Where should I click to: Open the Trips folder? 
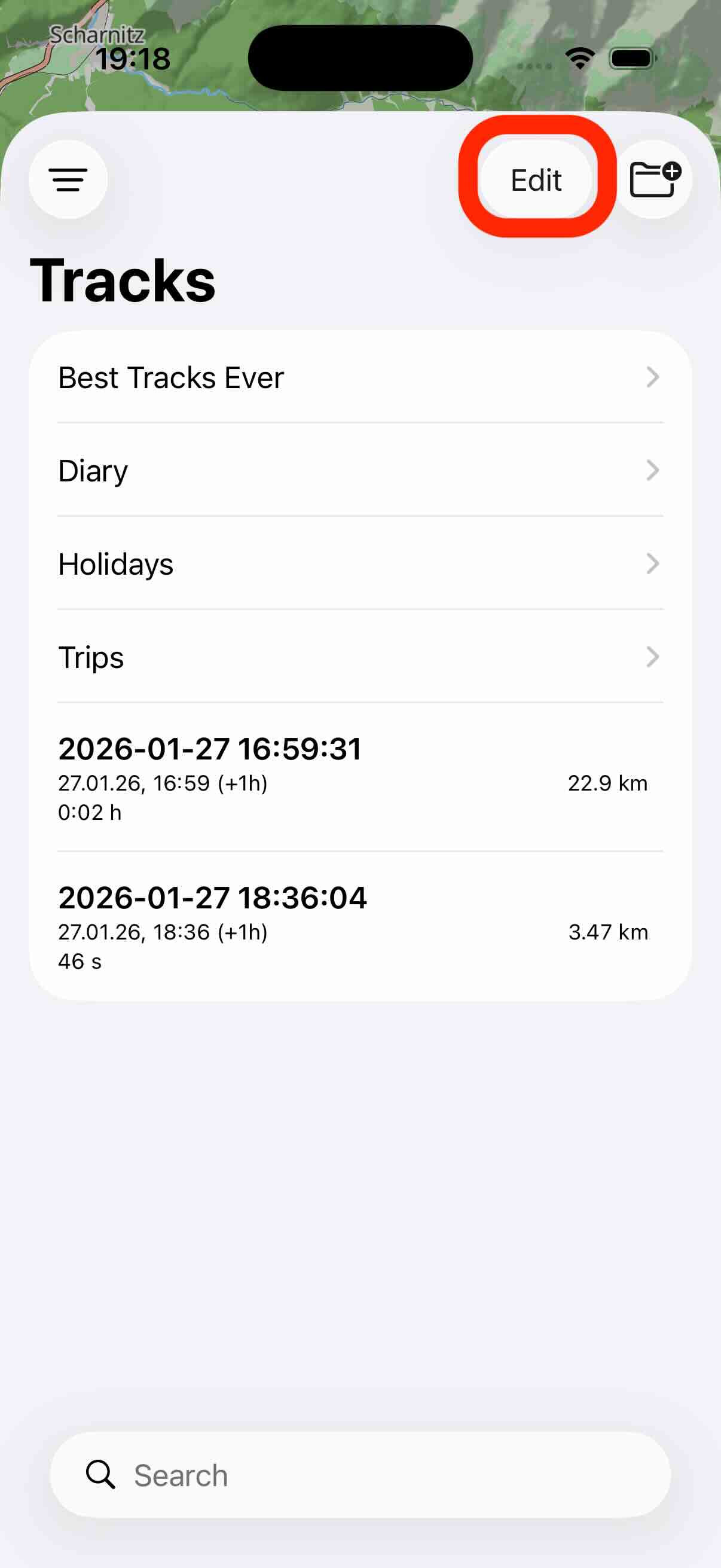[359, 657]
